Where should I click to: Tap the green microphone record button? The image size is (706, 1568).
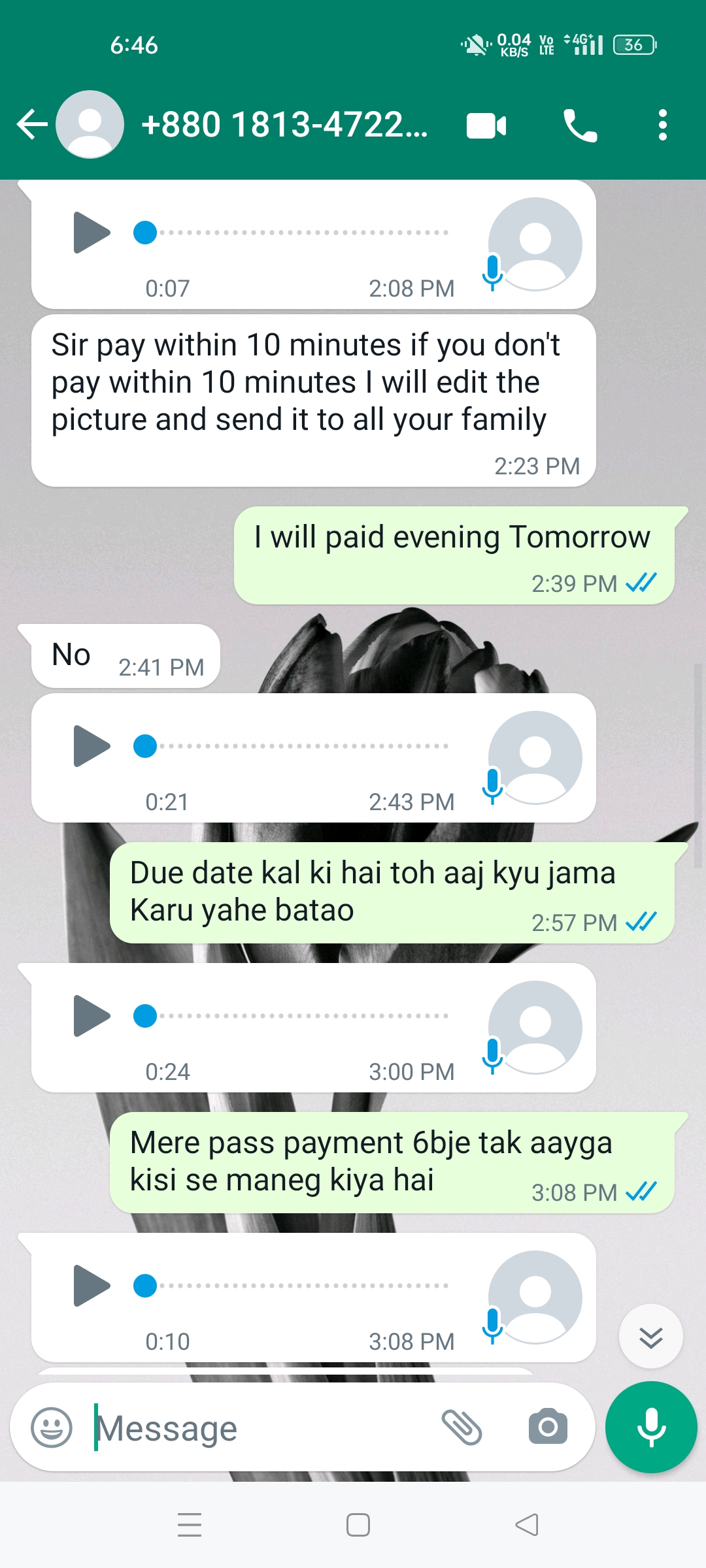pyautogui.click(x=651, y=1428)
